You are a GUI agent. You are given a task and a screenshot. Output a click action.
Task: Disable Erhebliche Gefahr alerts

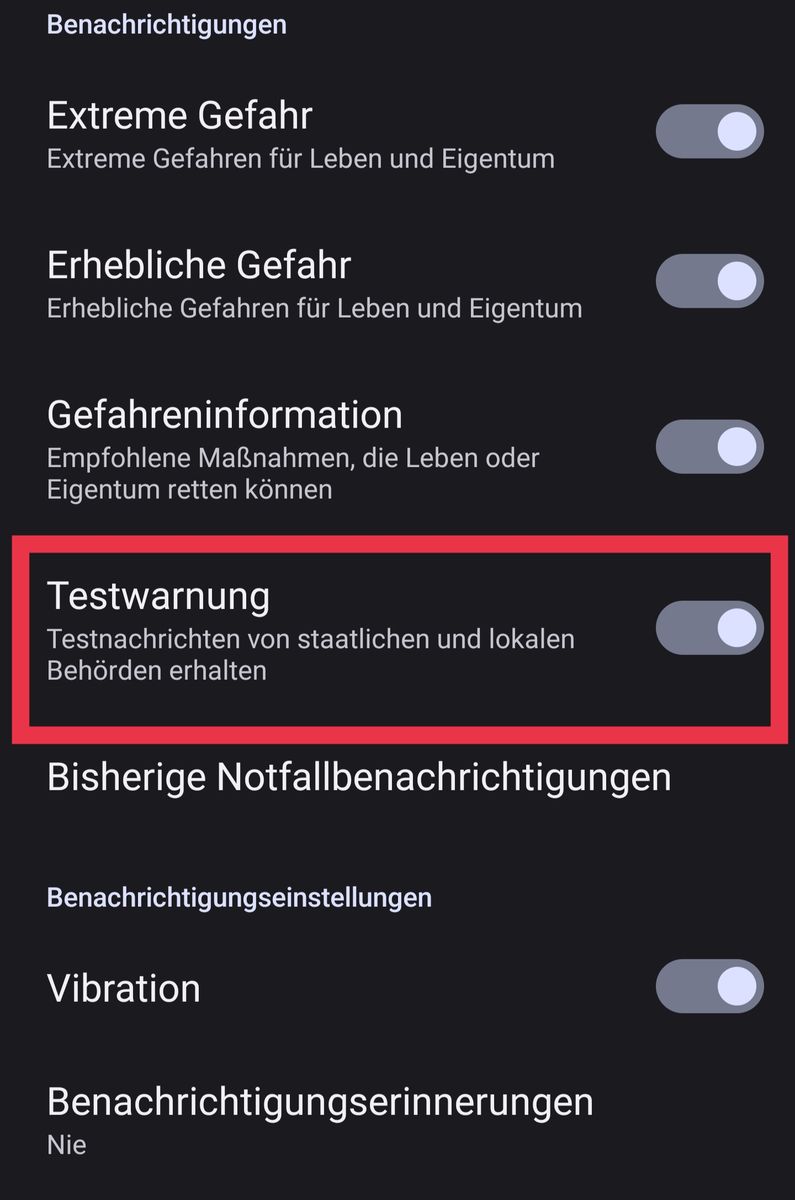click(x=709, y=281)
